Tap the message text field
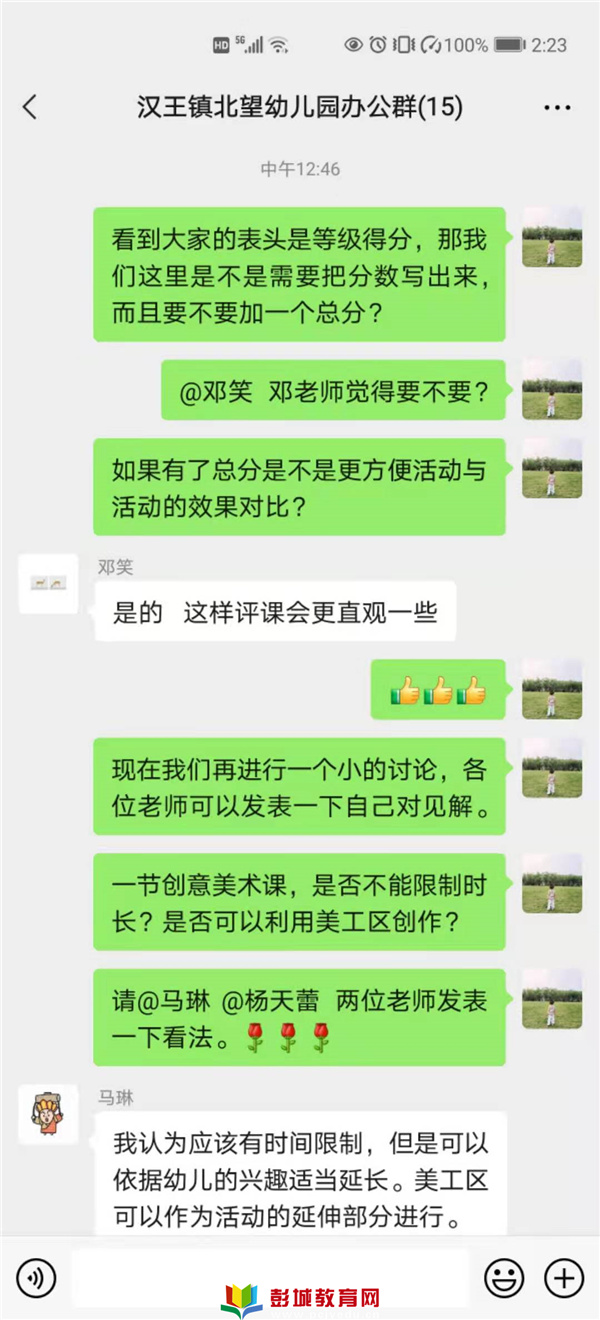Image resolution: width=600 pixels, height=1320 pixels. 270,1276
